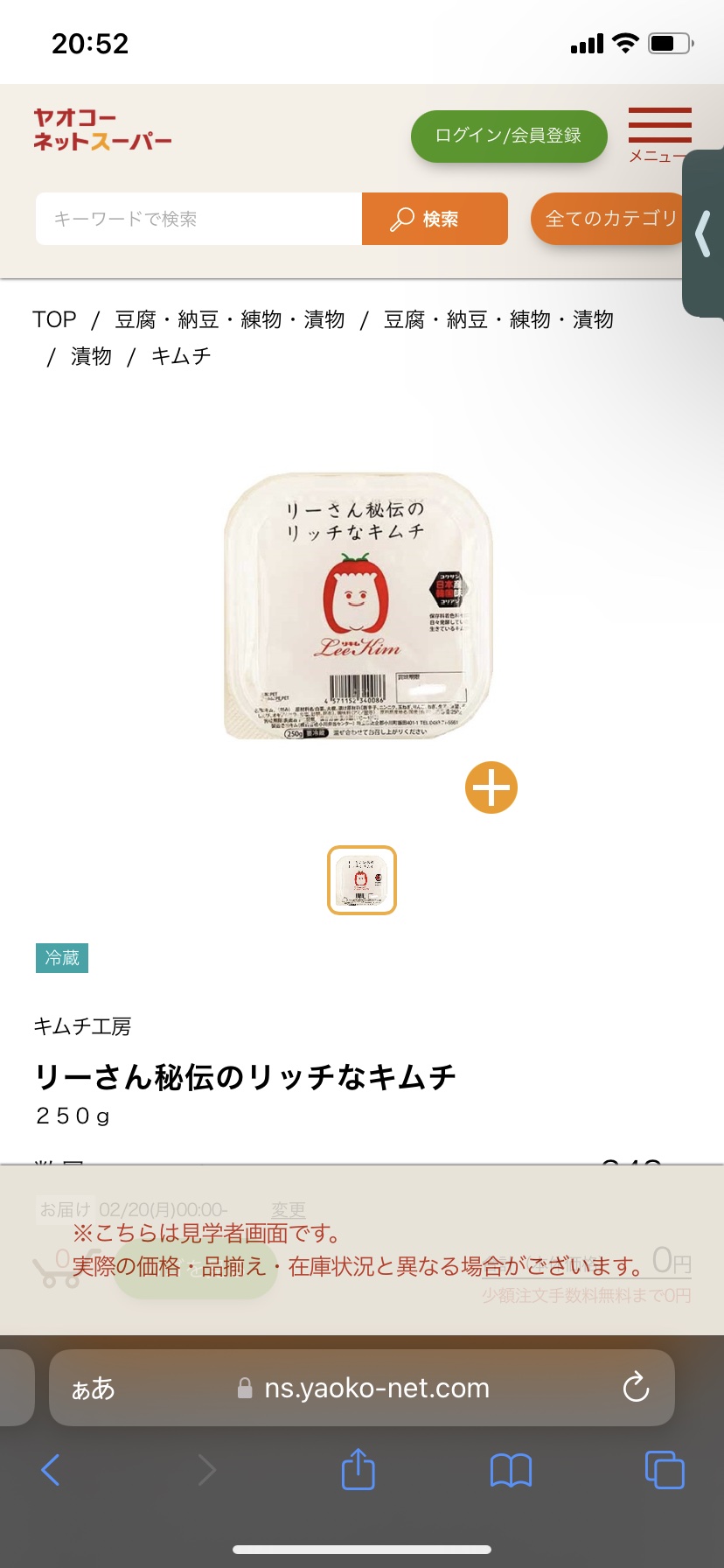Go back in Safari
Viewport: 724px width, 1568px height.
pyautogui.click(x=51, y=1470)
